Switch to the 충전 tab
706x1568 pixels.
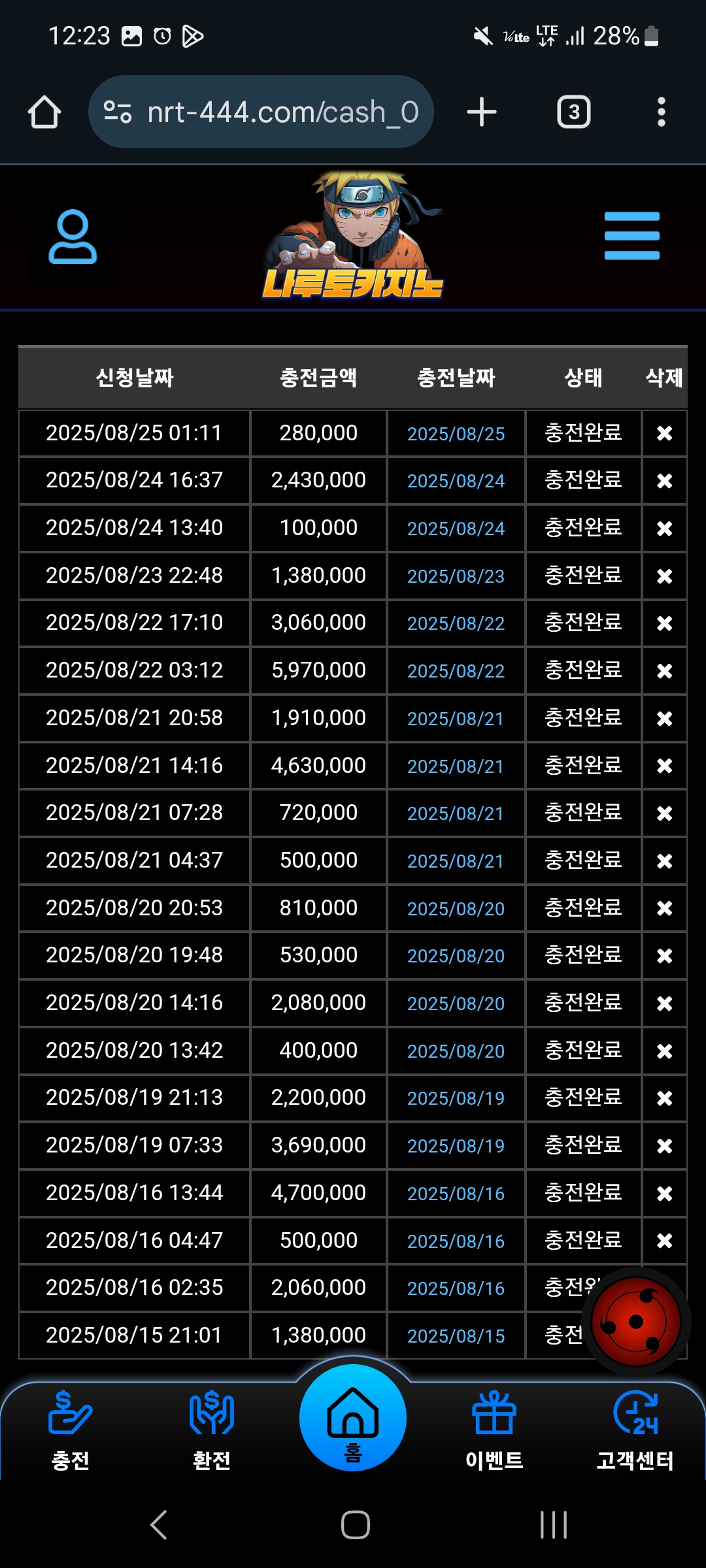point(71,1430)
